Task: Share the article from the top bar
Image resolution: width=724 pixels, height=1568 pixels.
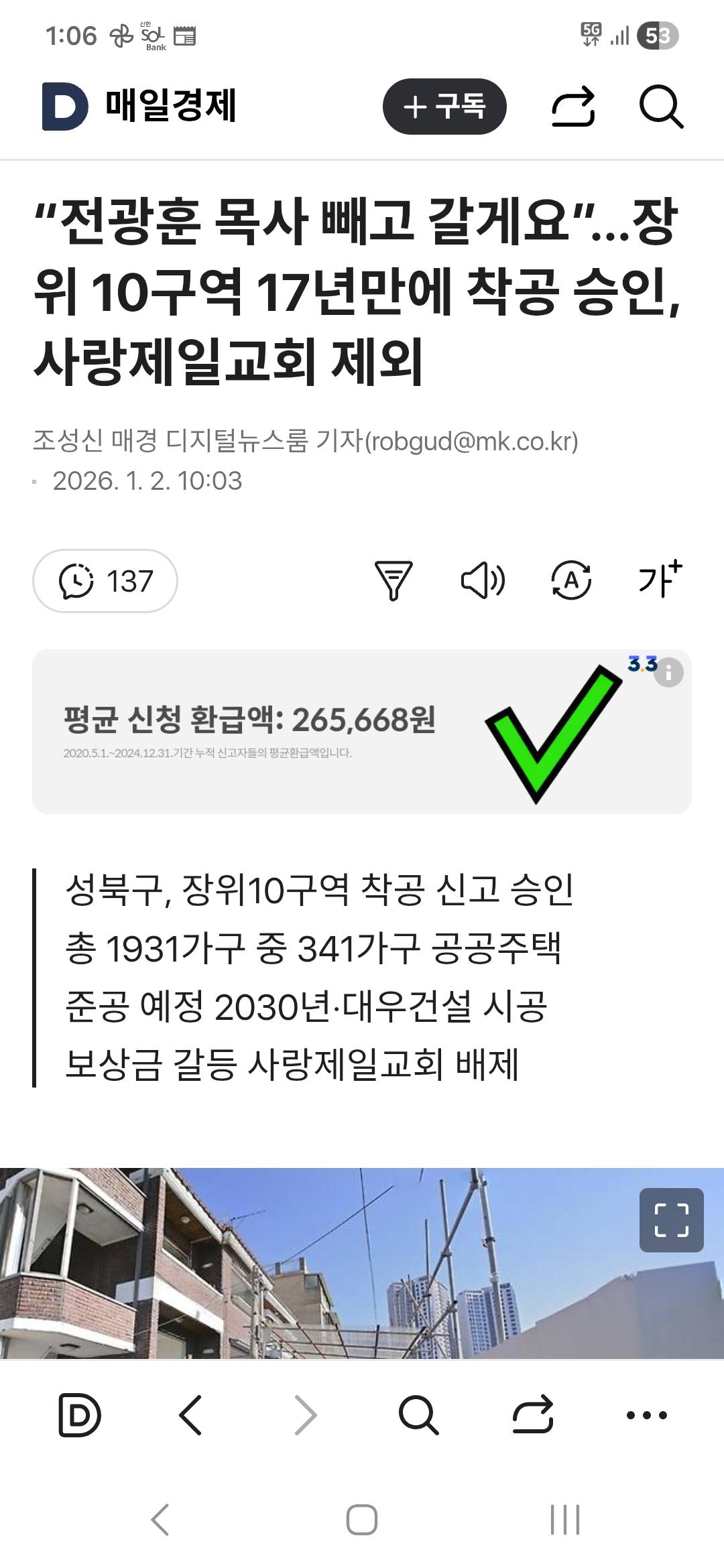Action: point(573,107)
